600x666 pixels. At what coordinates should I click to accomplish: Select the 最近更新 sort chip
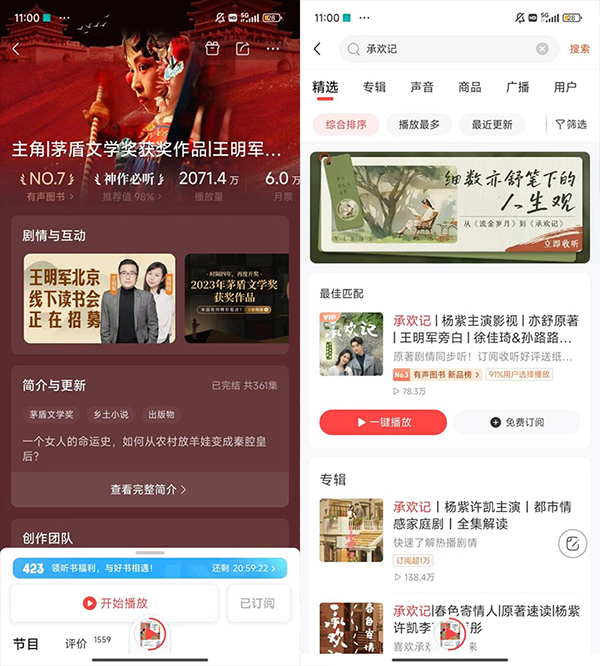[x=492, y=125]
